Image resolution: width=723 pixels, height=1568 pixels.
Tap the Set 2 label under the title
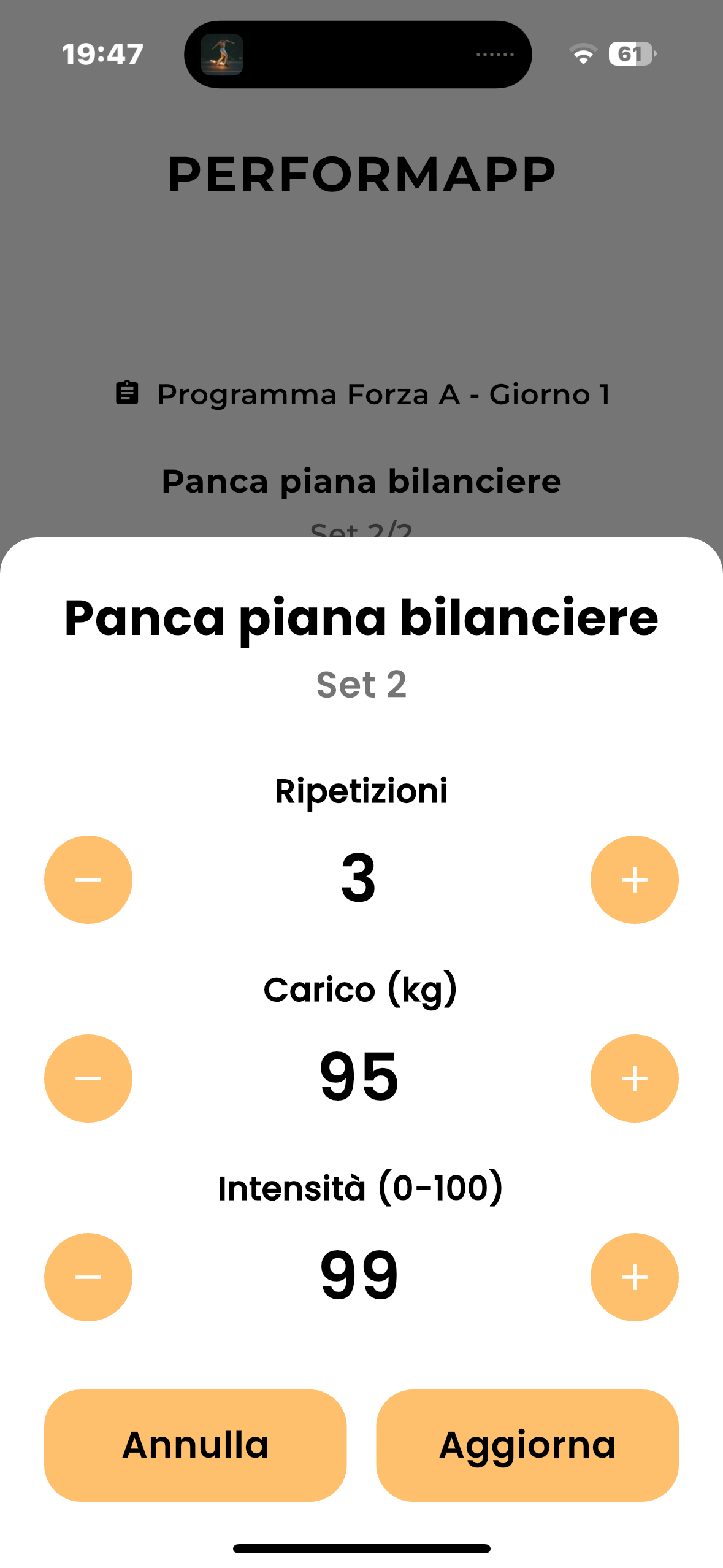[x=361, y=685]
